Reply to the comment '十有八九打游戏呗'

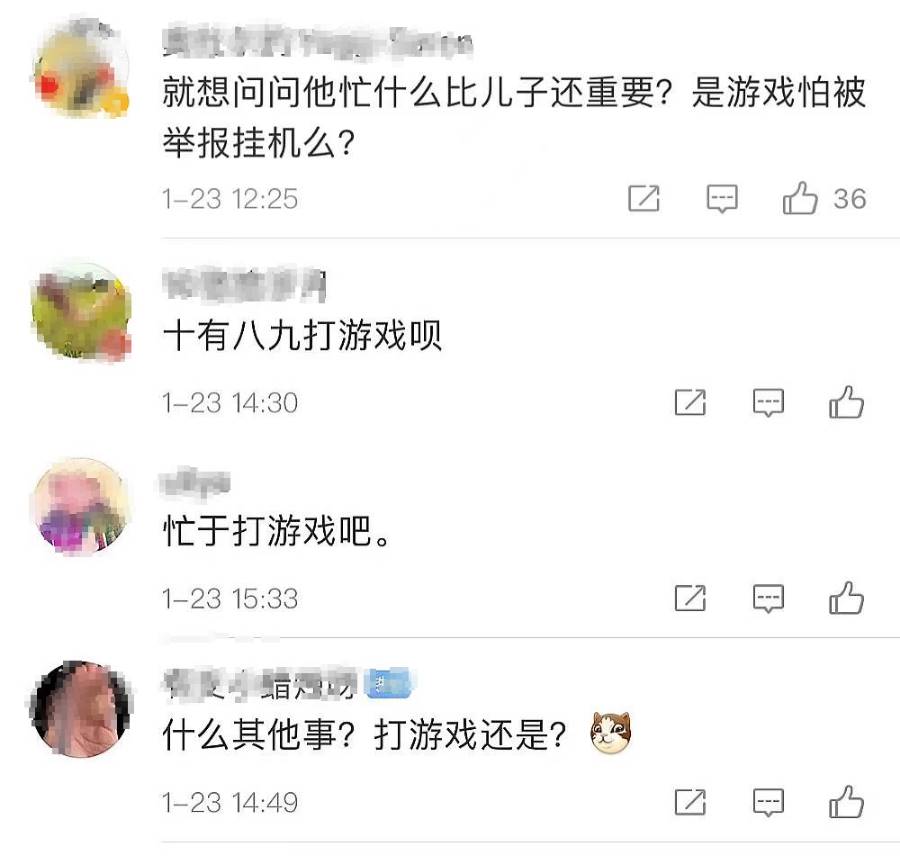click(768, 403)
